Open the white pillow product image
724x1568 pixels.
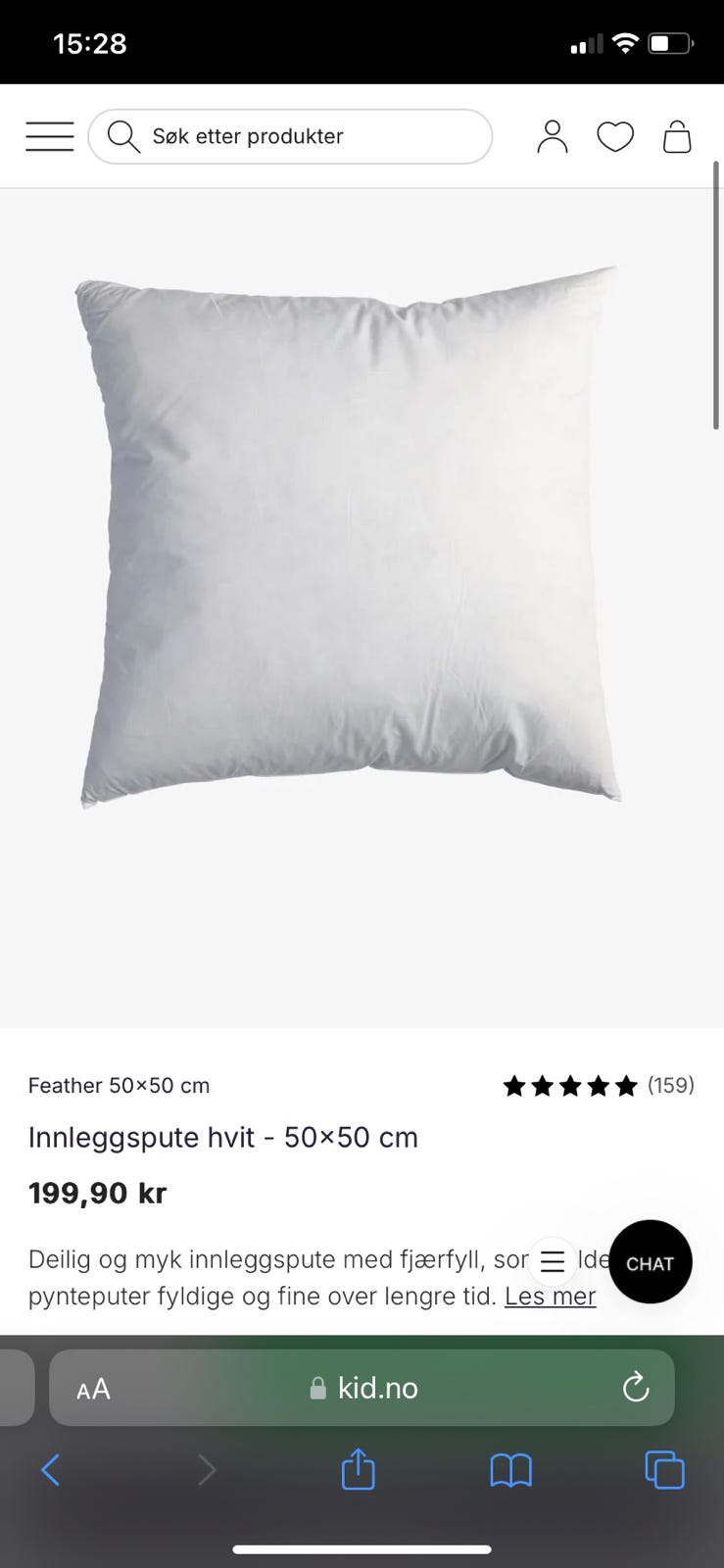point(350,536)
